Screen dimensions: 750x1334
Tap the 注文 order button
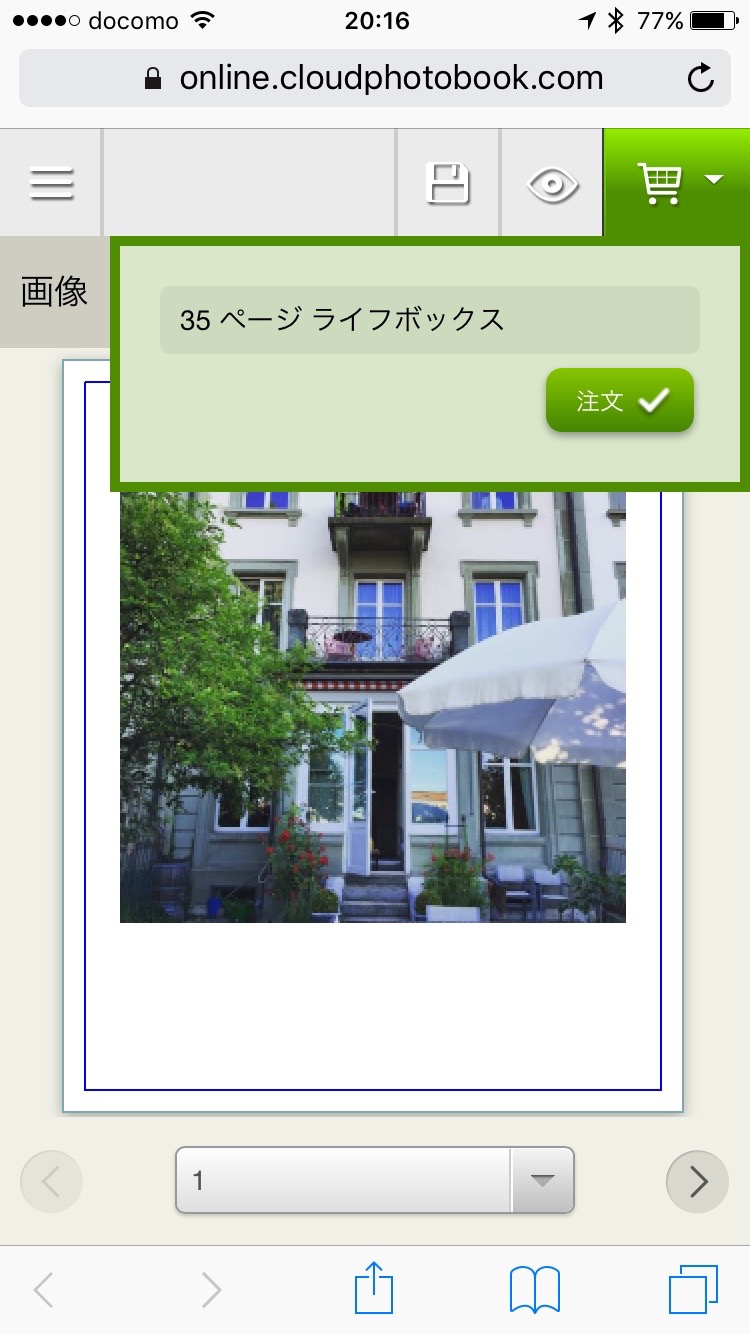tap(619, 401)
